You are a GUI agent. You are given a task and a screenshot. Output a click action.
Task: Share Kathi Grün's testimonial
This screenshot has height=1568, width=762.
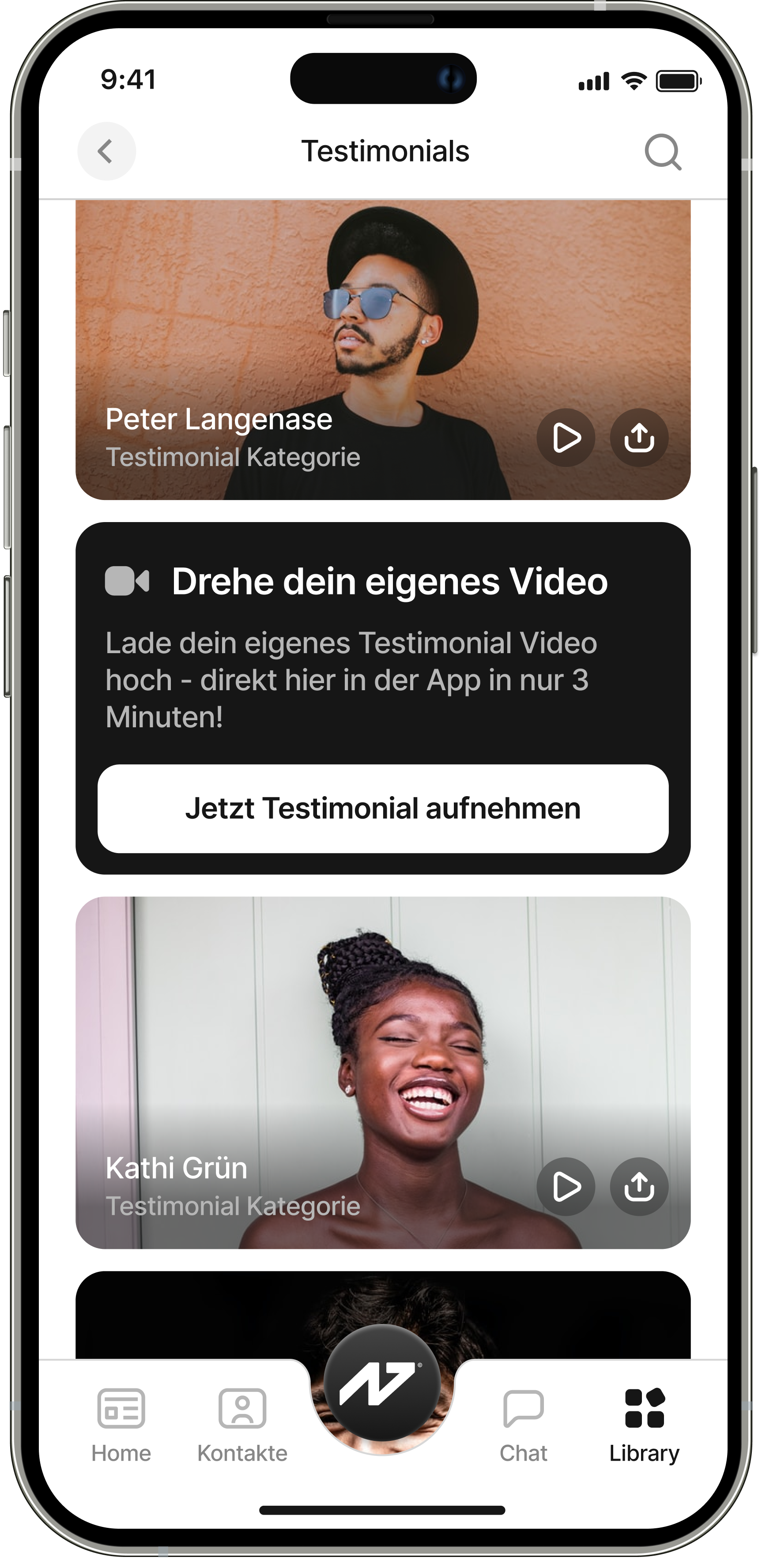coord(639,1186)
